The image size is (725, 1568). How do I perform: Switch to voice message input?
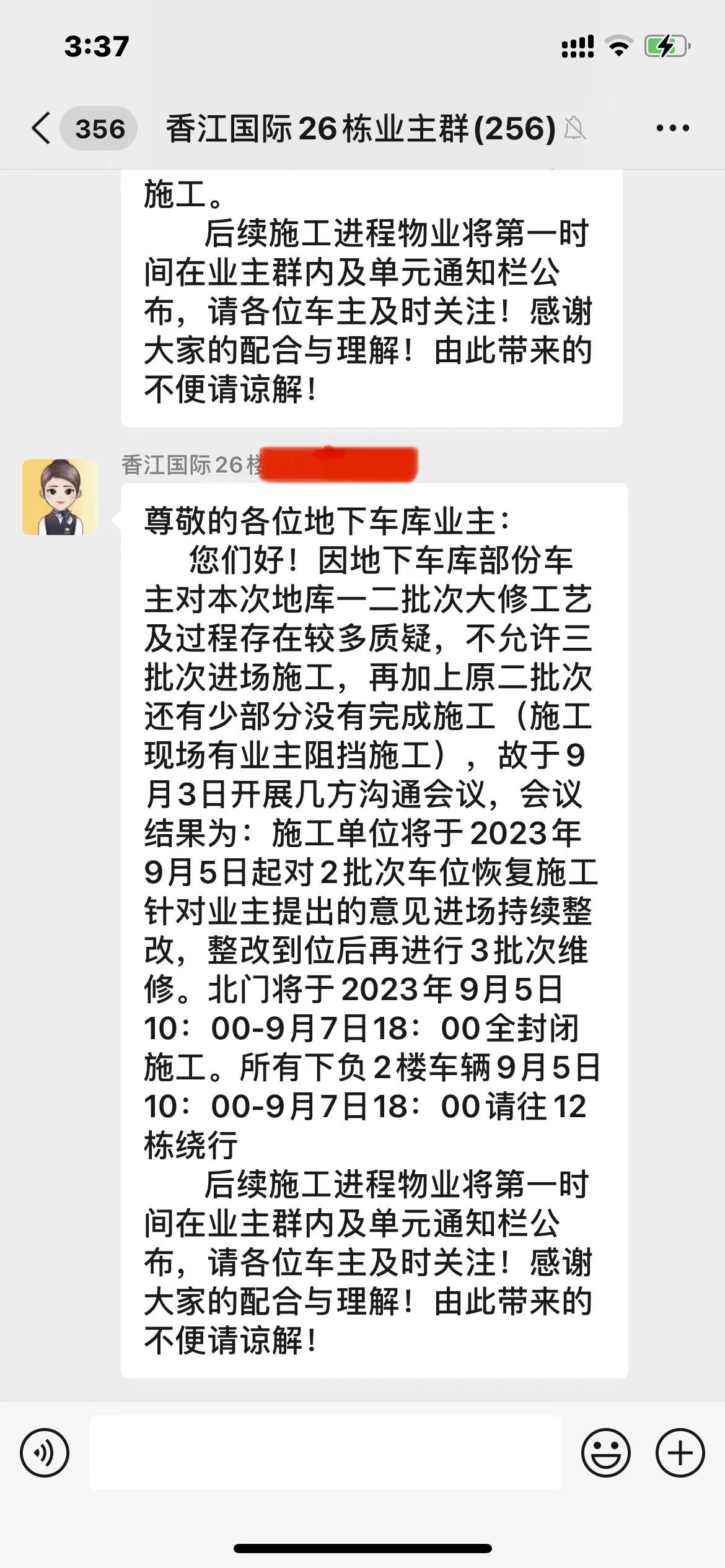point(45,1452)
